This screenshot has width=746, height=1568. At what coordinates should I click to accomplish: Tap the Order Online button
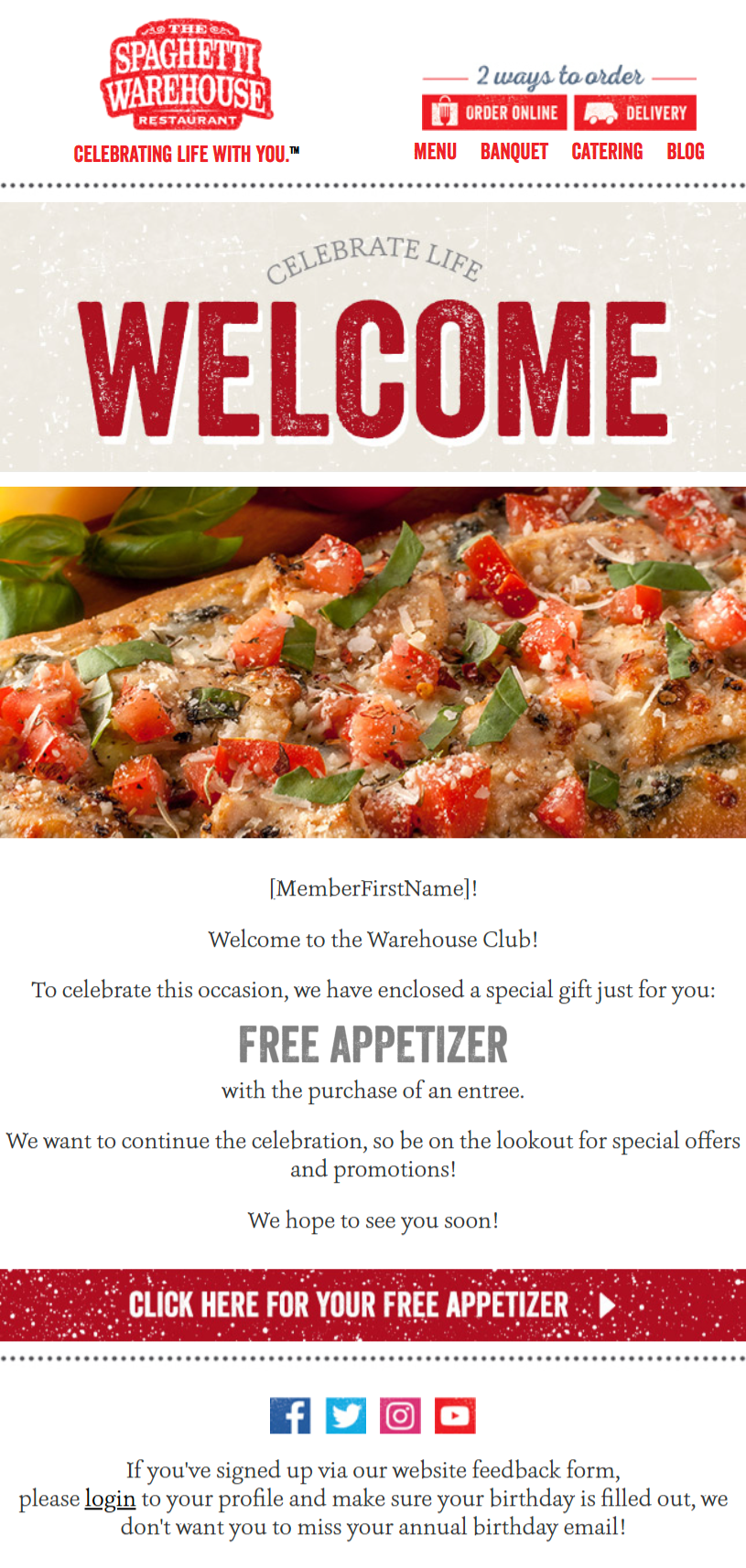pos(494,113)
